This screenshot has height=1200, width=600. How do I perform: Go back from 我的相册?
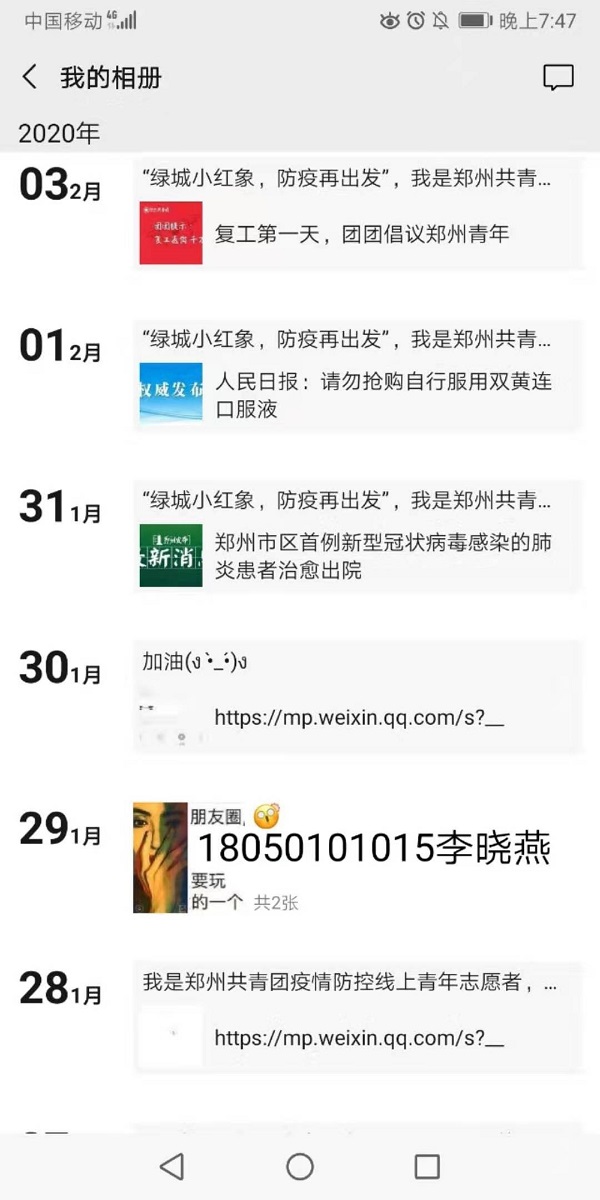tap(30, 77)
